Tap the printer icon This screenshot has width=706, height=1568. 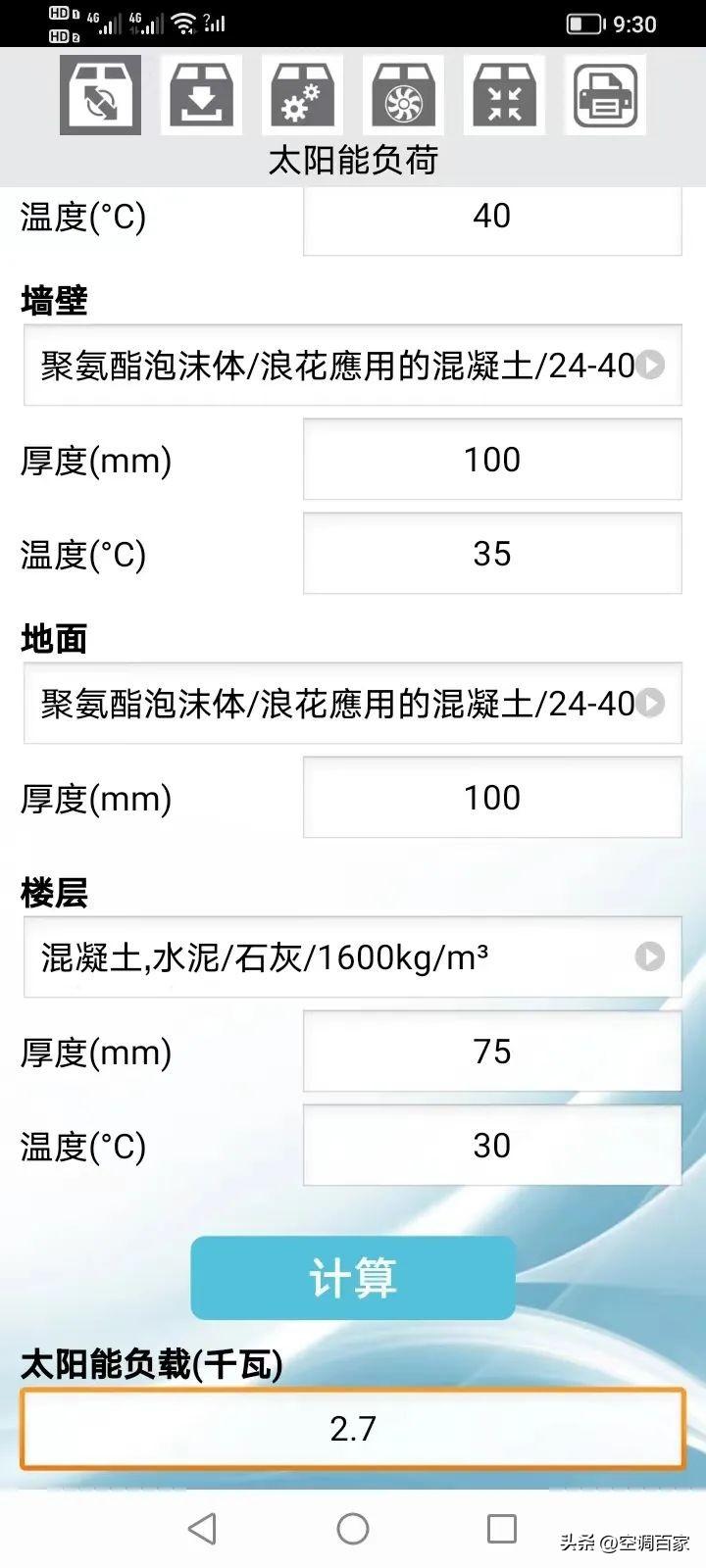click(605, 95)
